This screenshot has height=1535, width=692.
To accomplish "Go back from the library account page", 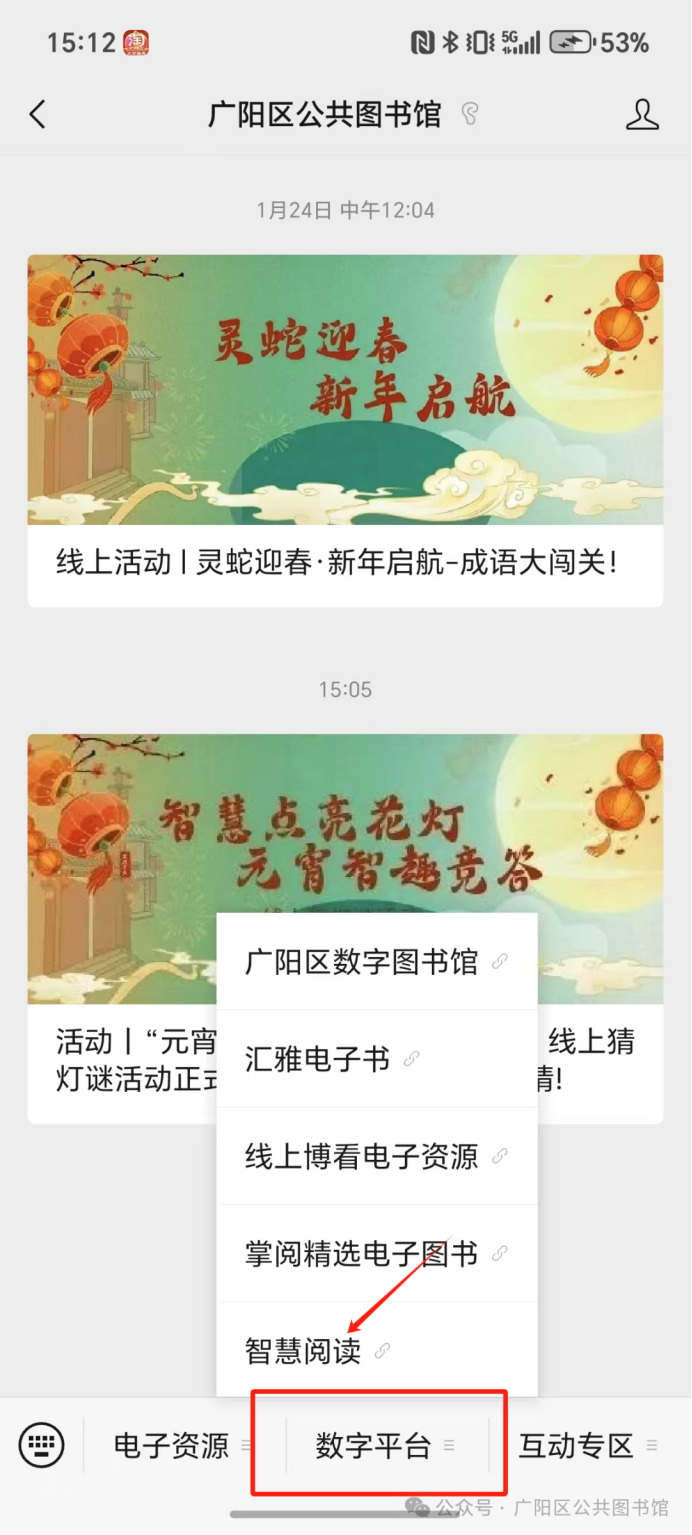I will (x=38, y=115).
